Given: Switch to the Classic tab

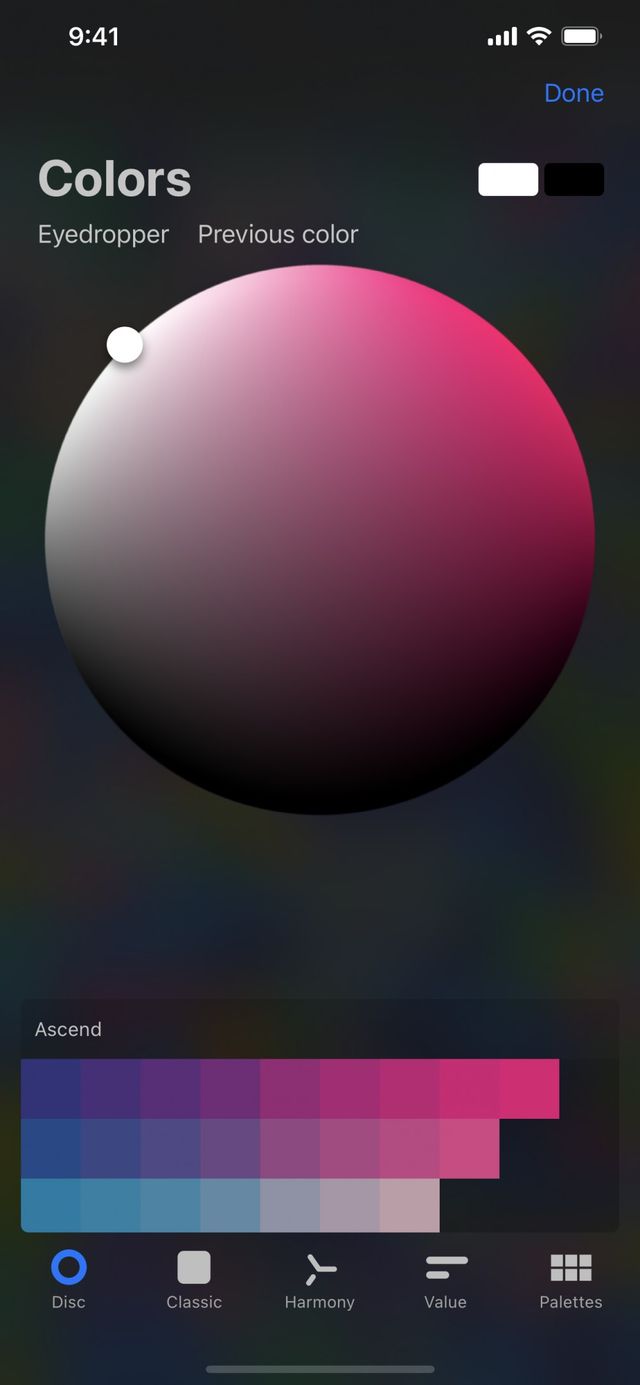Looking at the screenshot, I should click(194, 1279).
